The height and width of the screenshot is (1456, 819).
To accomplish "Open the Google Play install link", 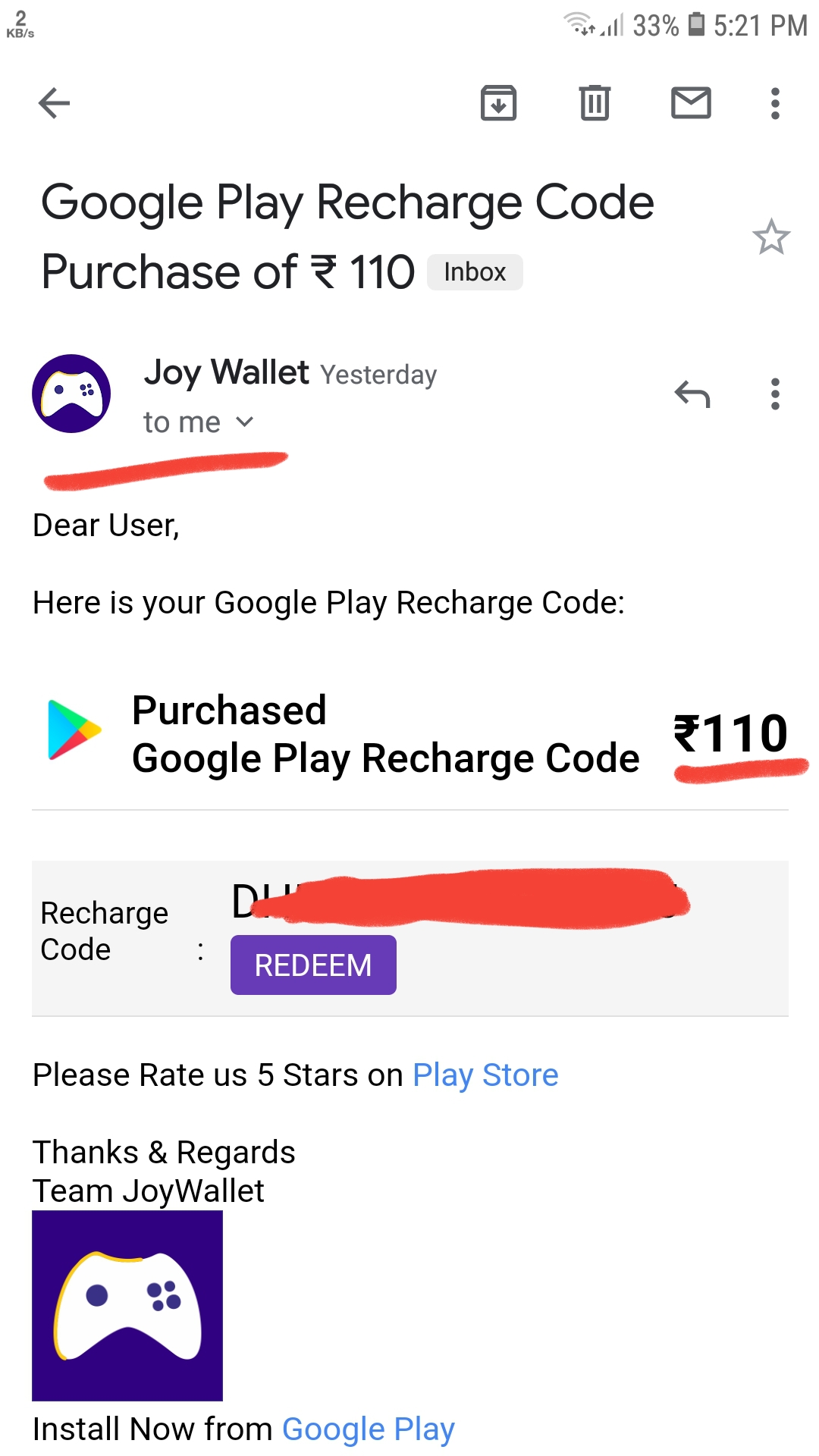I will pyautogui.click(x=369, y=1429).
